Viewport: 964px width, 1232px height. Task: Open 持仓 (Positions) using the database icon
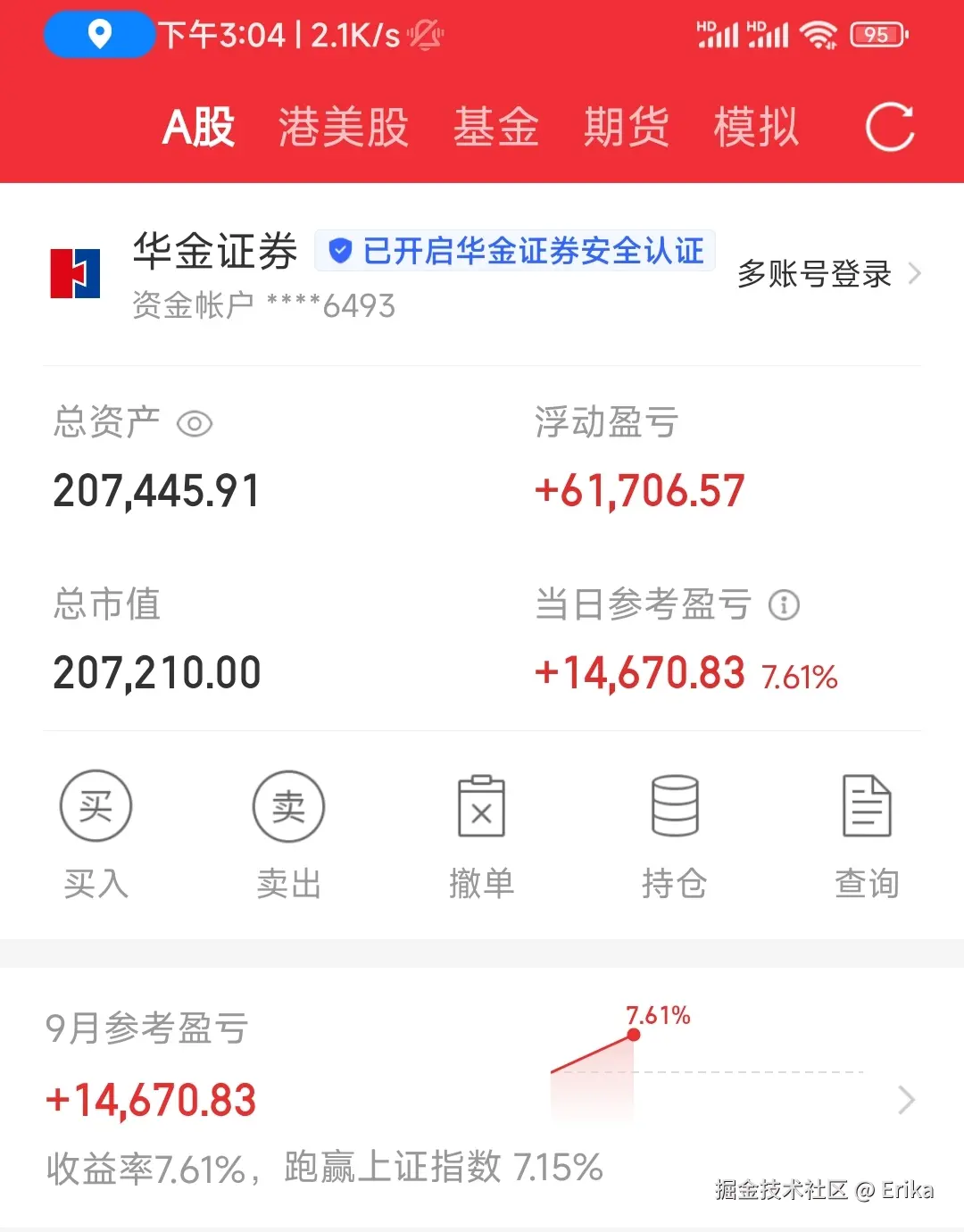(674, 805)
